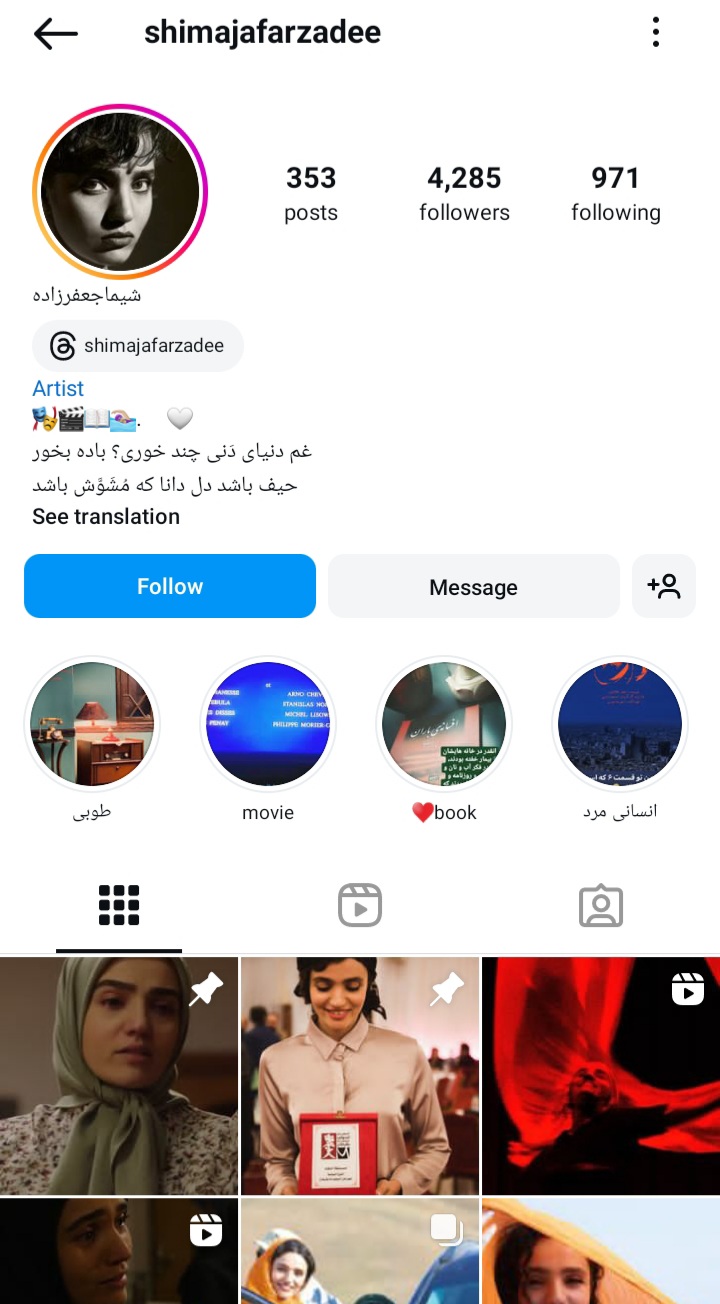Image resolution: width=720 pixels, height=1304 pixels.
Task: Play the red fabric reel
Action: coord(601,1076)
